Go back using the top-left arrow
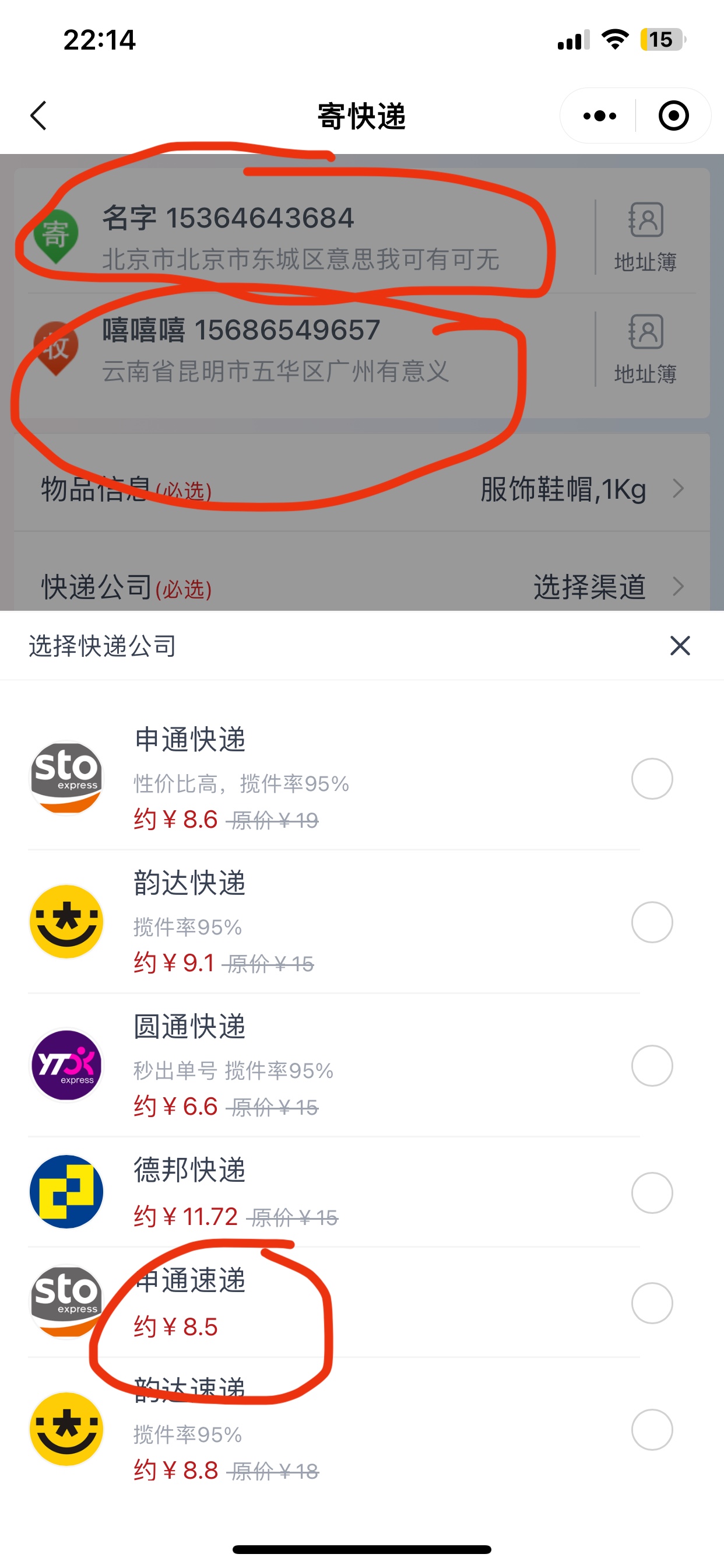This screenshot has width=724, height=1568. point(38,116)
